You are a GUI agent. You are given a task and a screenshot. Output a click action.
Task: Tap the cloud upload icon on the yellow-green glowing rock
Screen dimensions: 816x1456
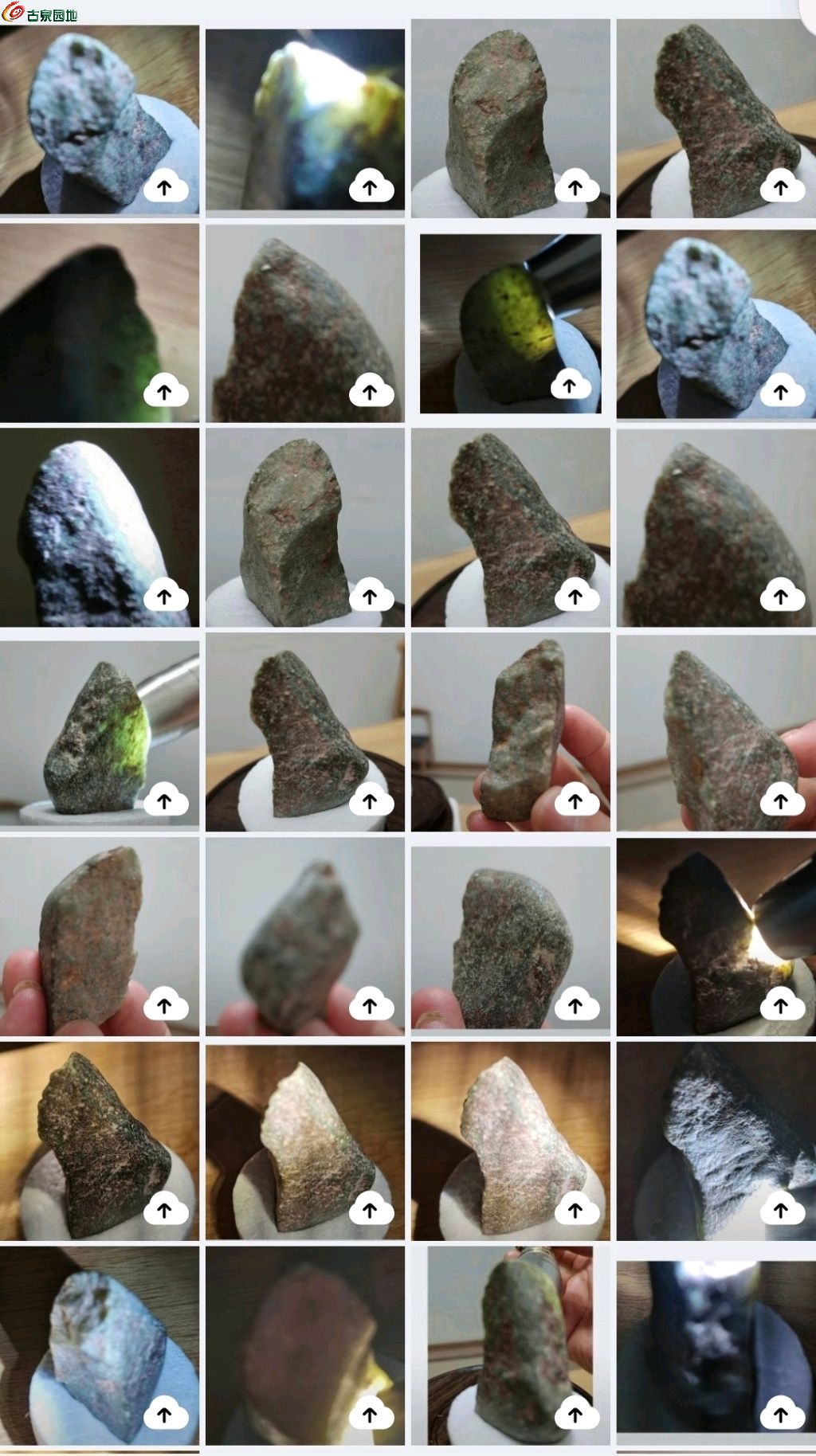pos(571,386)
